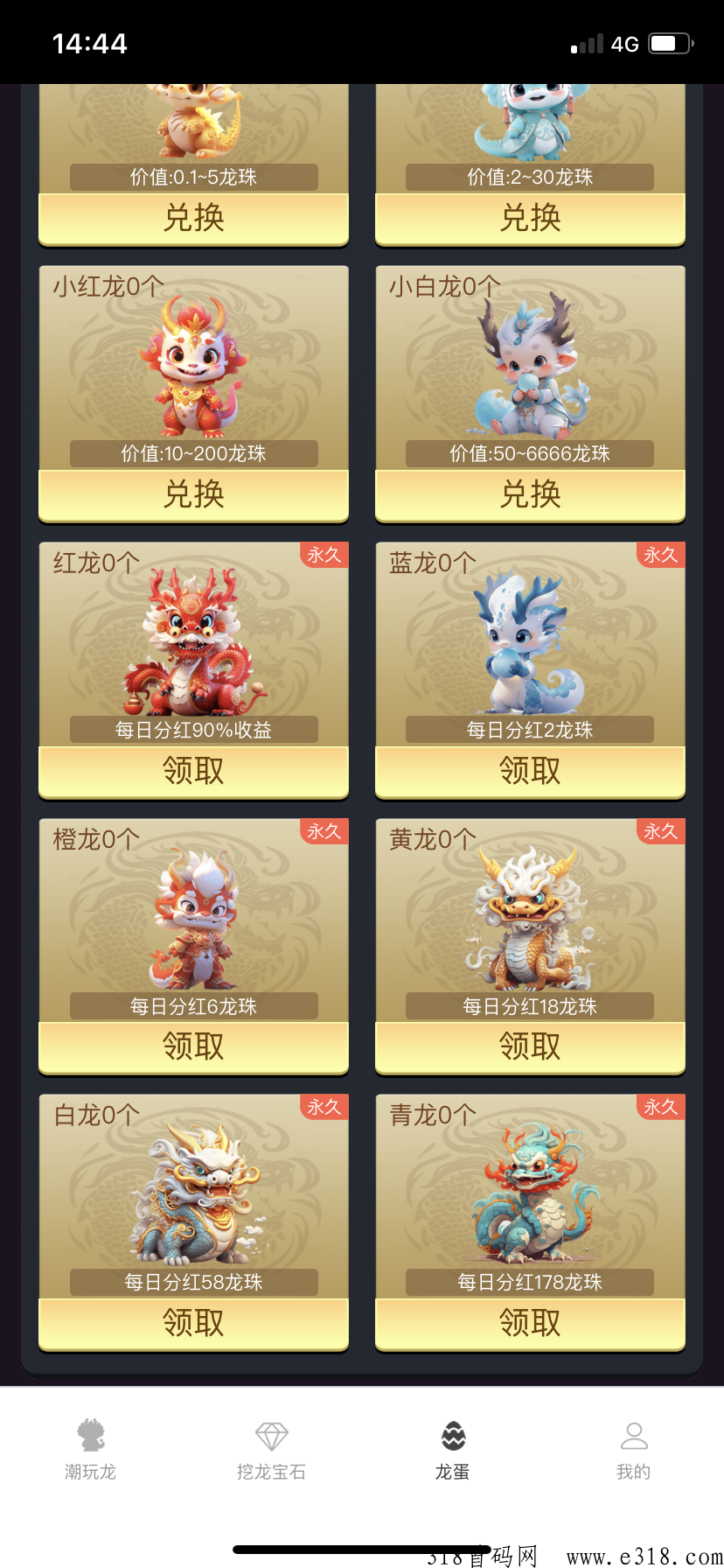
Task: Claim the 红龙 dividend with 领取
Action: (193, 771)
